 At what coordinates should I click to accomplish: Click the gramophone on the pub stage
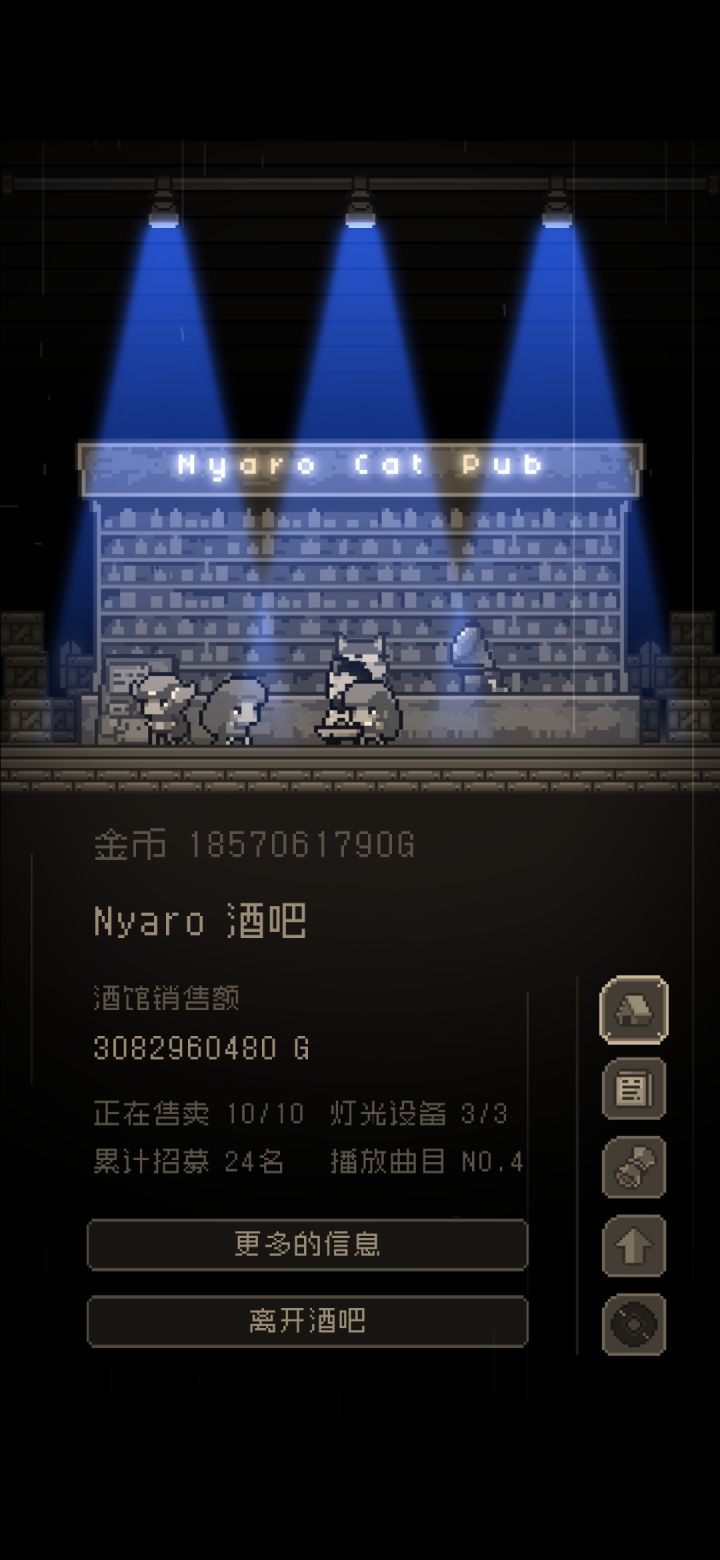coord(470,655)
